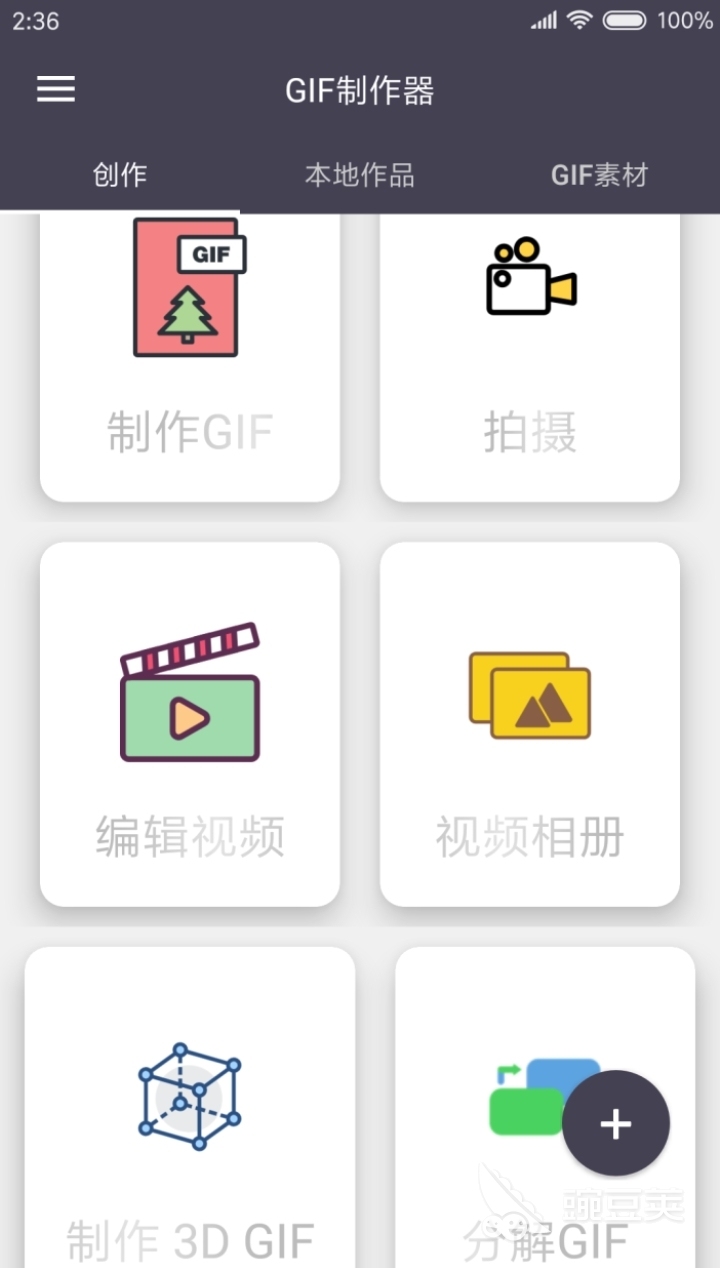The image size is (720, 1268).
Task: Open the GIF素材 tab
Action: pyautogui.click(x=600, y=174)
